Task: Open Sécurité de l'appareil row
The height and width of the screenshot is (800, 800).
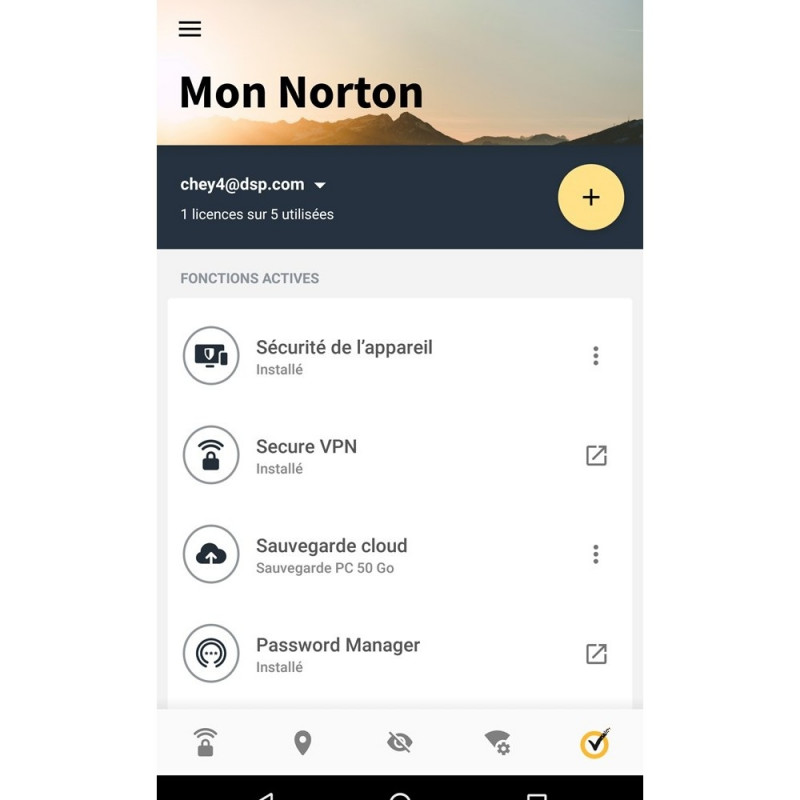Action: pos(344,356)
